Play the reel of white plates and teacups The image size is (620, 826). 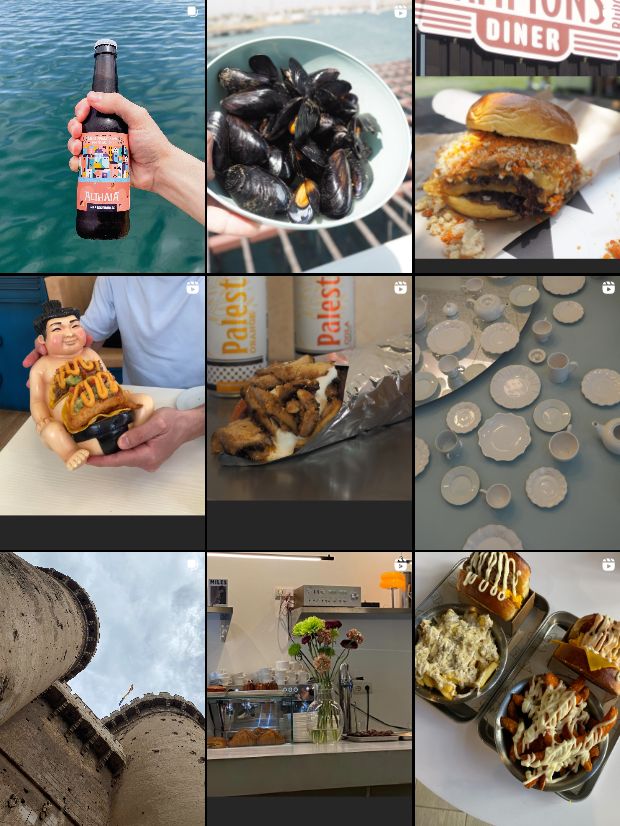pyautogui.click(x=517, y=412)
